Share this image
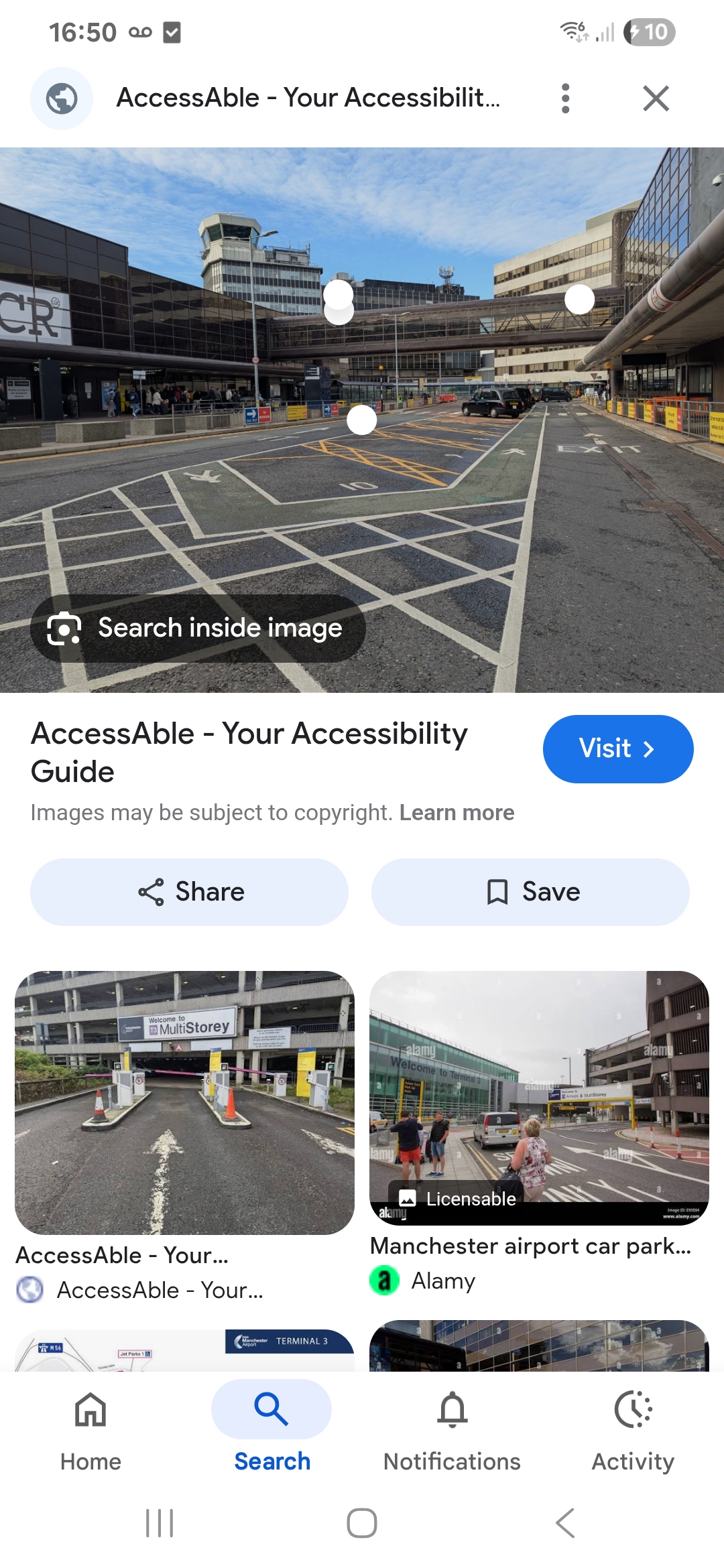Screen dimensions: 724x1568 [x=190, y=892]
